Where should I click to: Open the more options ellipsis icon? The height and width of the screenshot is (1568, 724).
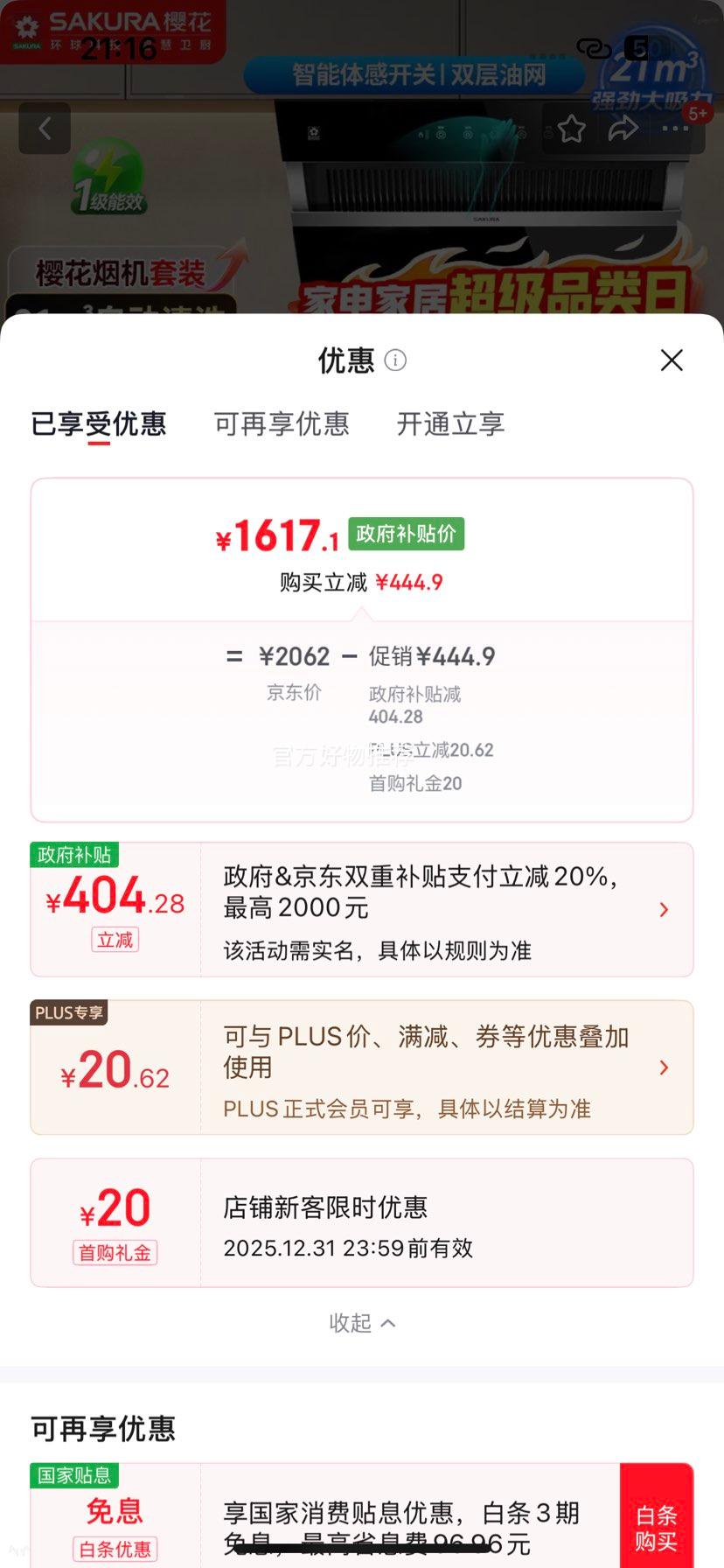tap(674, 128)
